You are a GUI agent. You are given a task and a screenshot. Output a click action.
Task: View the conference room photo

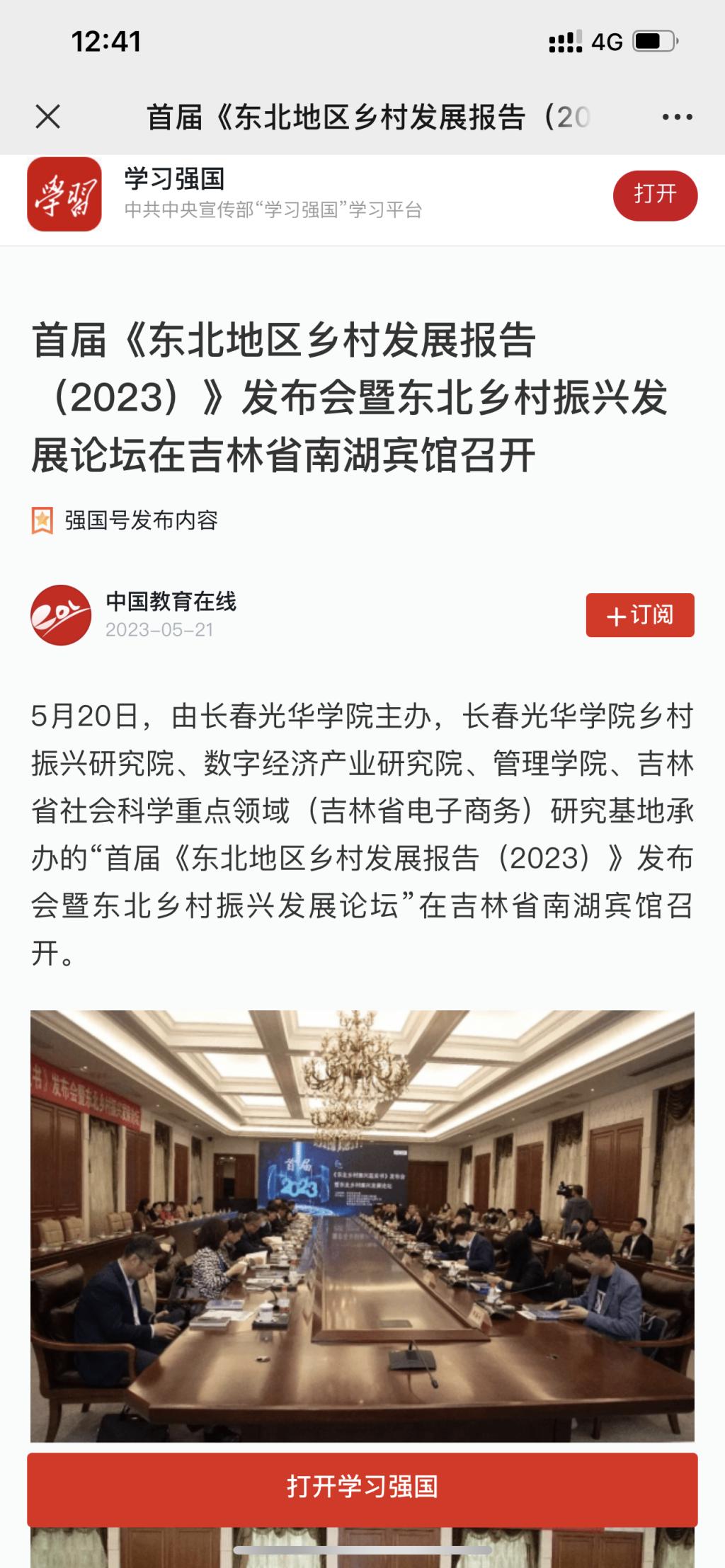(x=362, y=1225)
